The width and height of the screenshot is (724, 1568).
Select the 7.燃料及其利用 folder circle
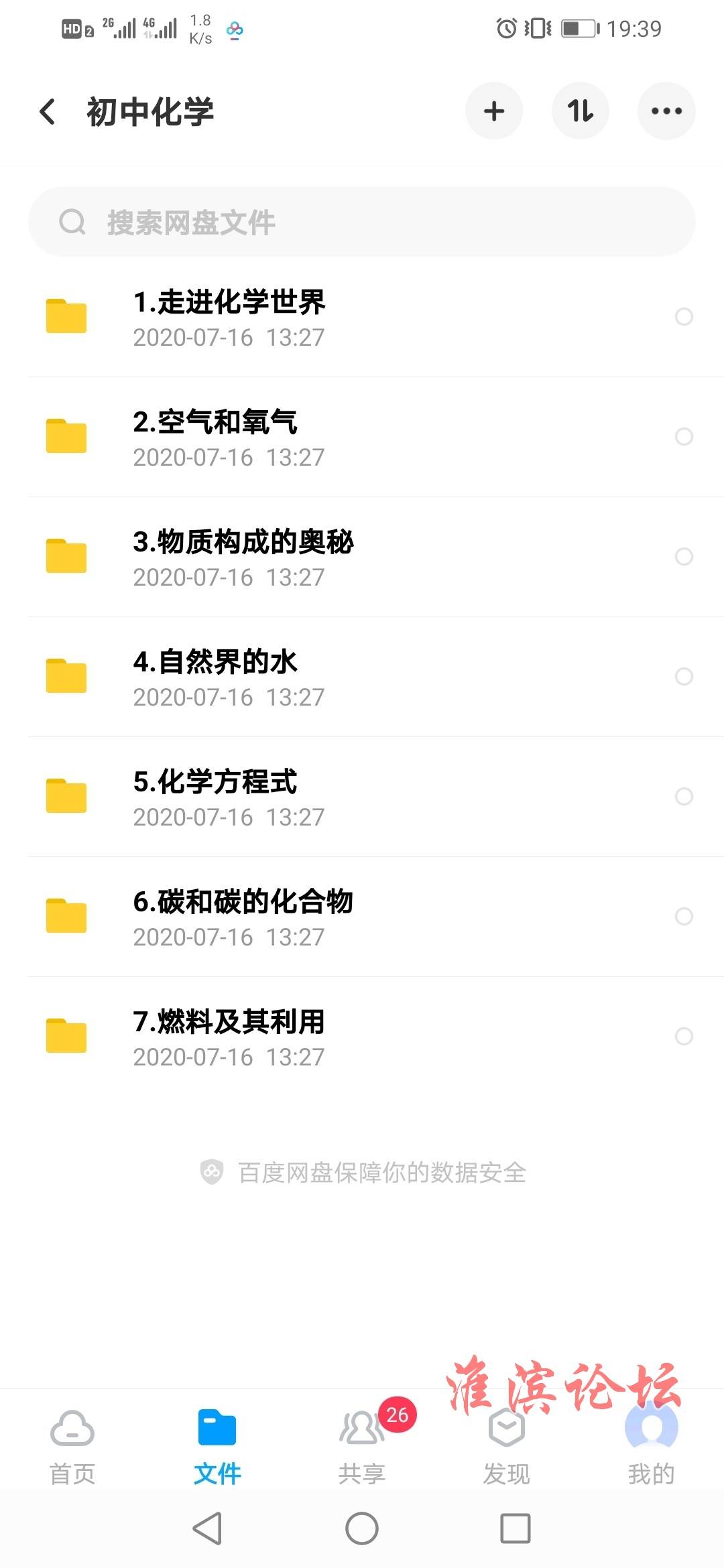684,1036
